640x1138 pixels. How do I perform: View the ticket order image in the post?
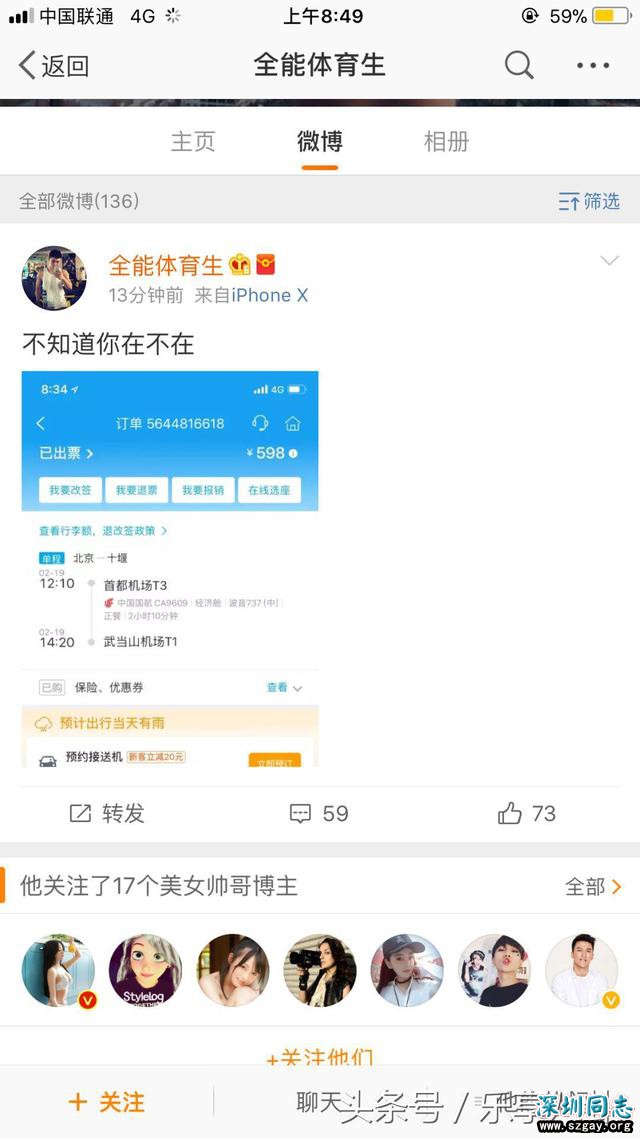coord(170,568)
